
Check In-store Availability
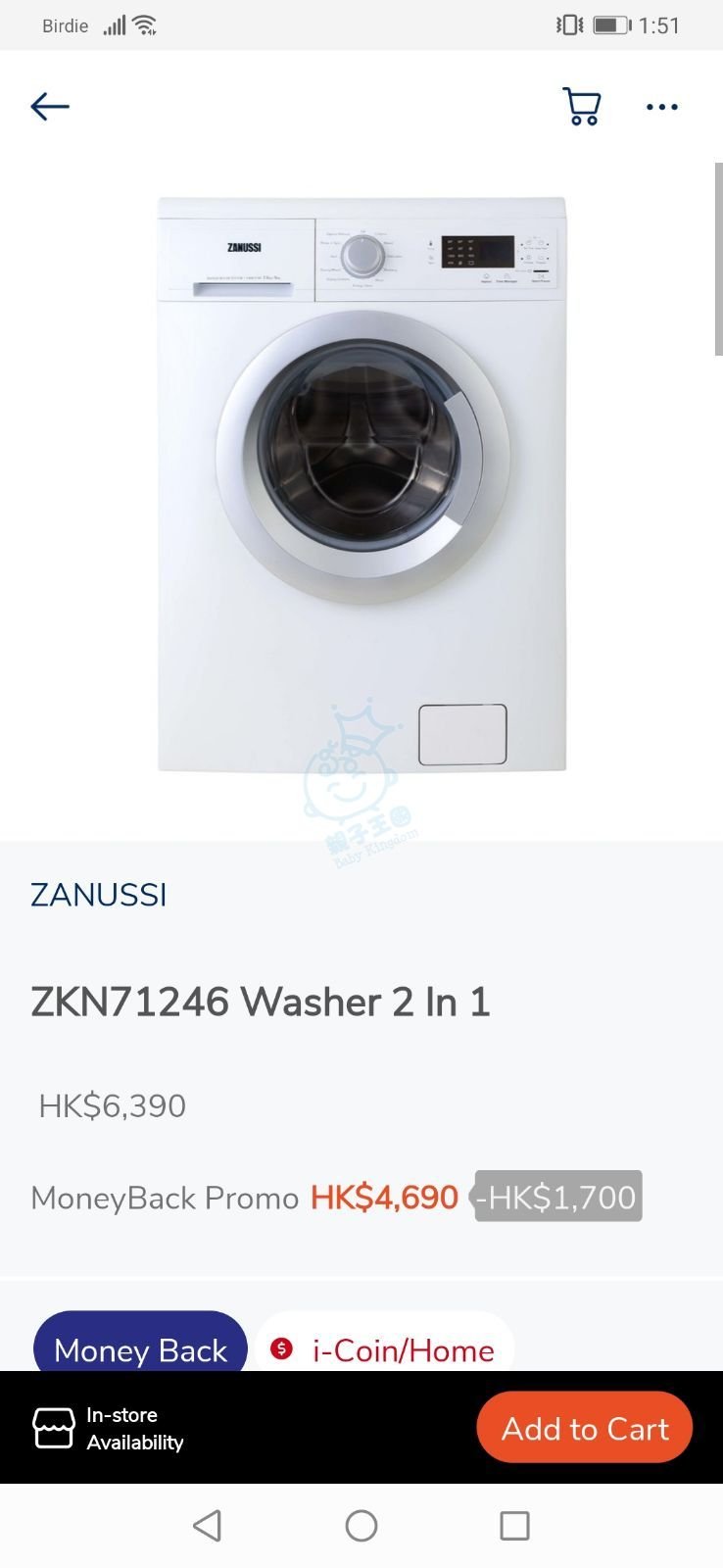[110, 1428]
